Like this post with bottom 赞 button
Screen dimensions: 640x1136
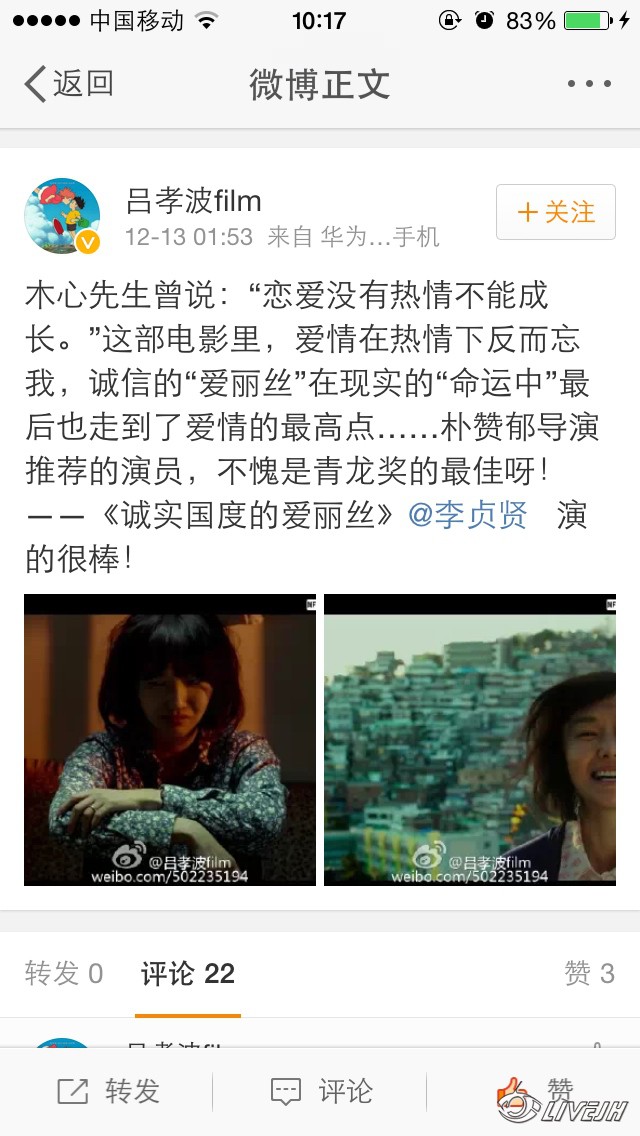tap(535, 1091)
